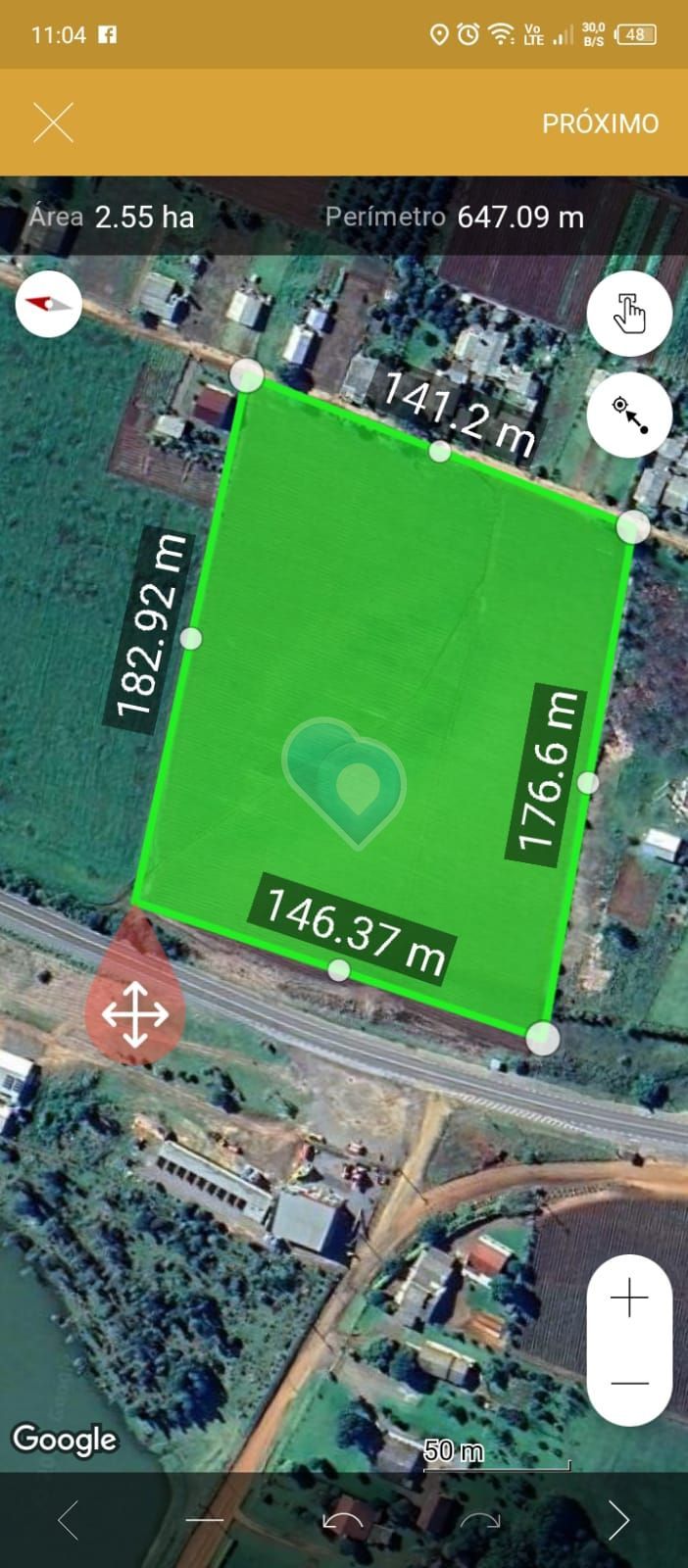Close the area measurement screen
688x1568 pixels.
tap(53, 123)
